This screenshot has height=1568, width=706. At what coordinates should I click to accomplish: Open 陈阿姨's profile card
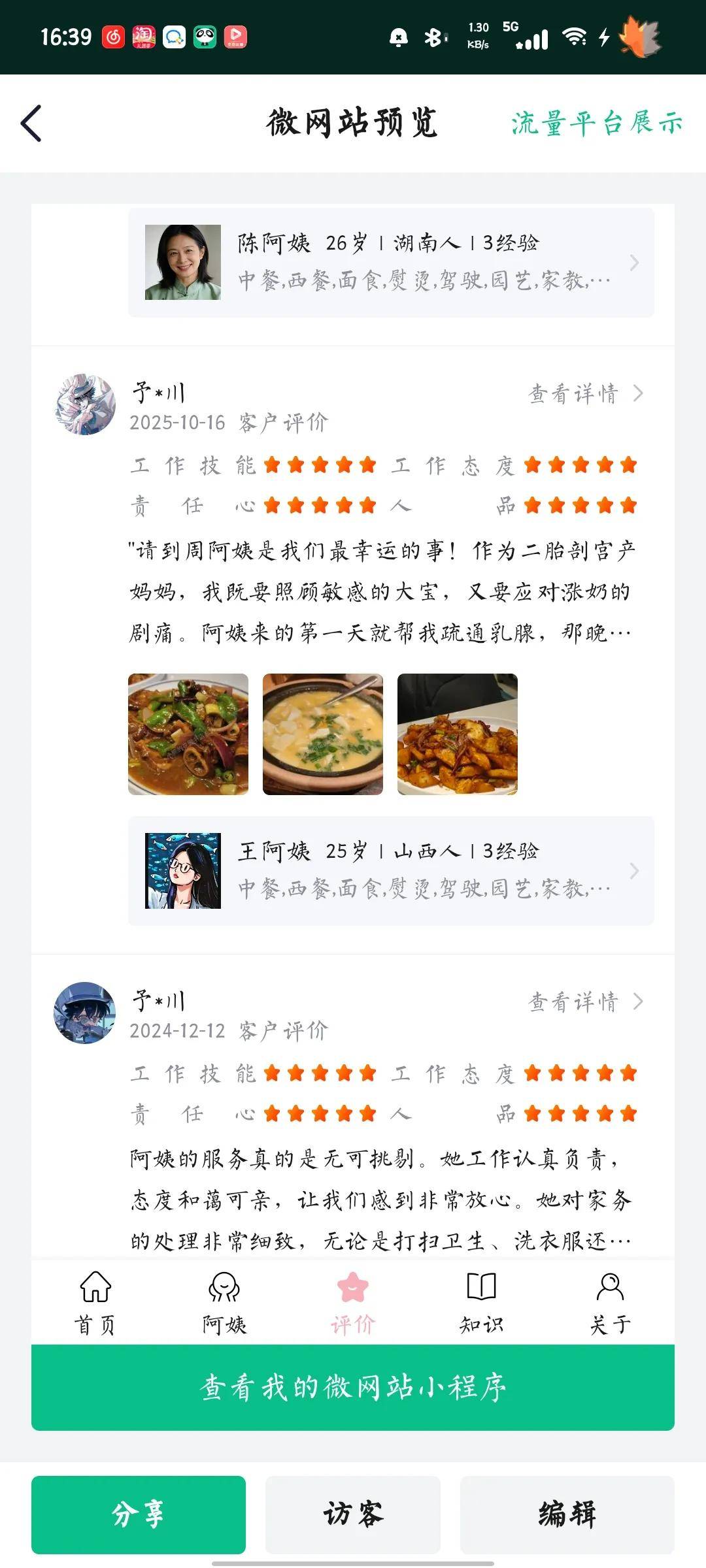point(391,263)
